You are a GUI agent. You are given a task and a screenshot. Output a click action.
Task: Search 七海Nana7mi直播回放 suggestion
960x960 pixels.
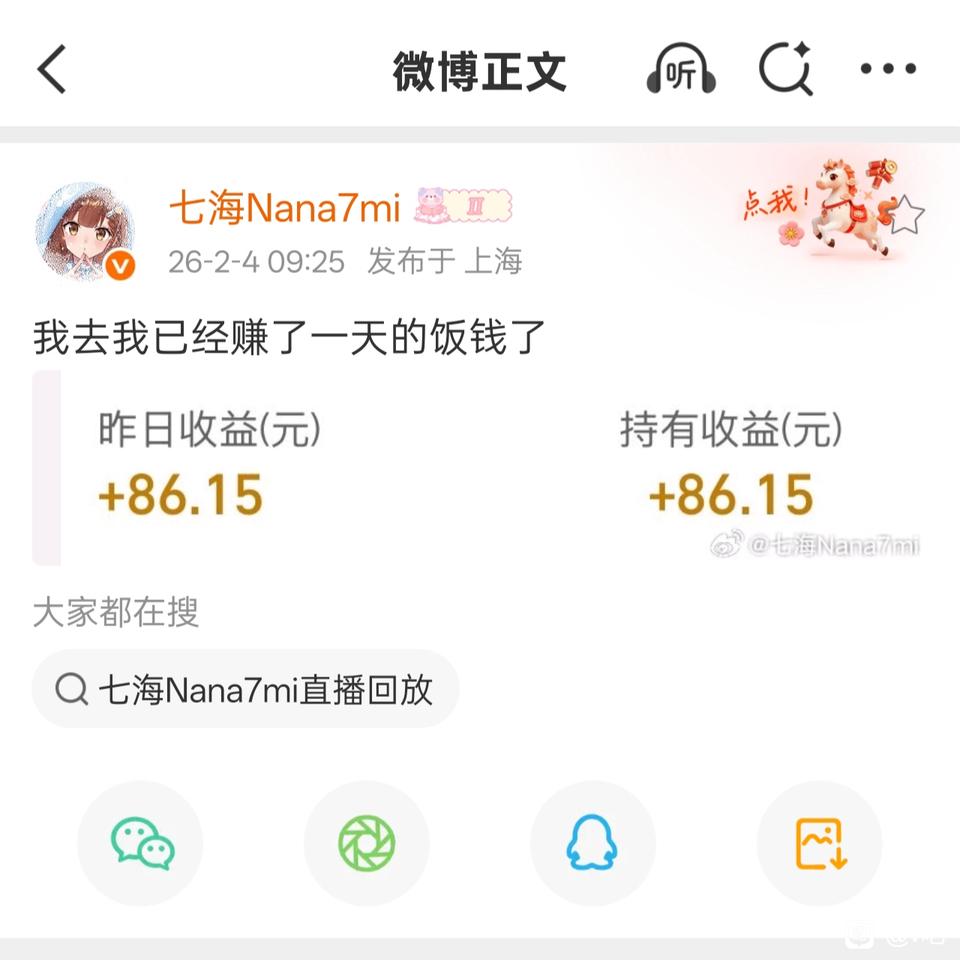tap(245, 689)
